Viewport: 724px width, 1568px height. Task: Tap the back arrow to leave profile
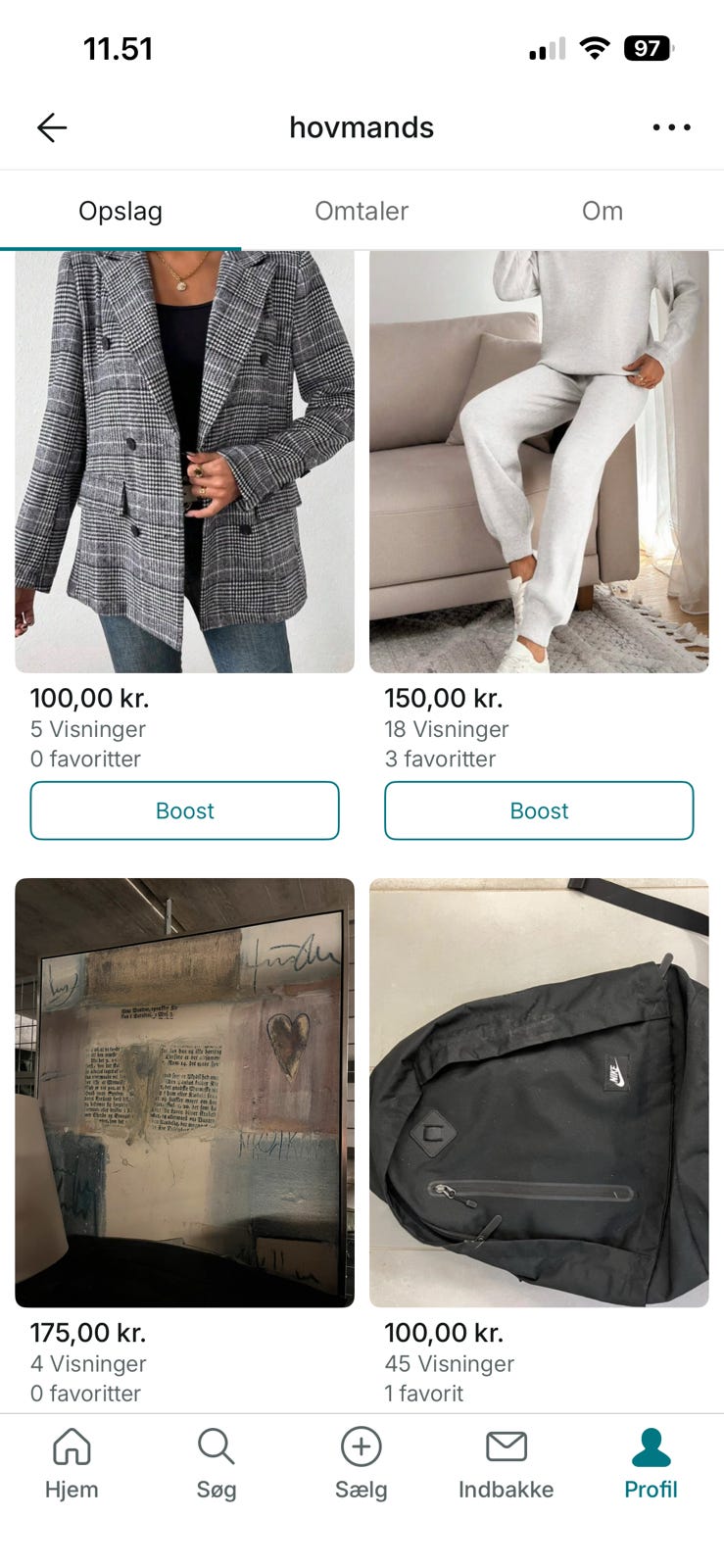pyautogui.click(x=52, y=127)
